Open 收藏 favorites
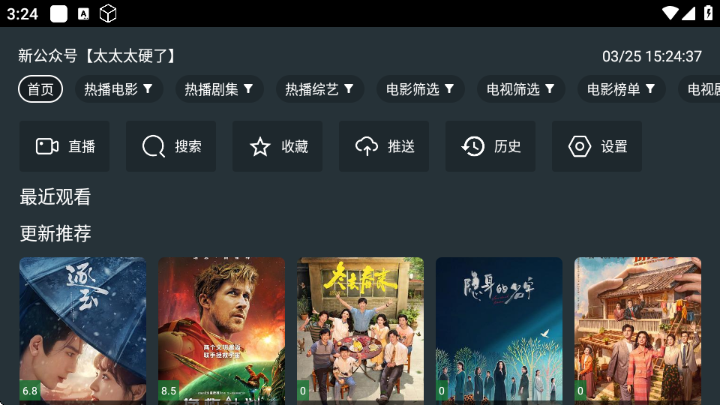Image resolution: width=720 pixels, height=405 pixels. point(278,146)
